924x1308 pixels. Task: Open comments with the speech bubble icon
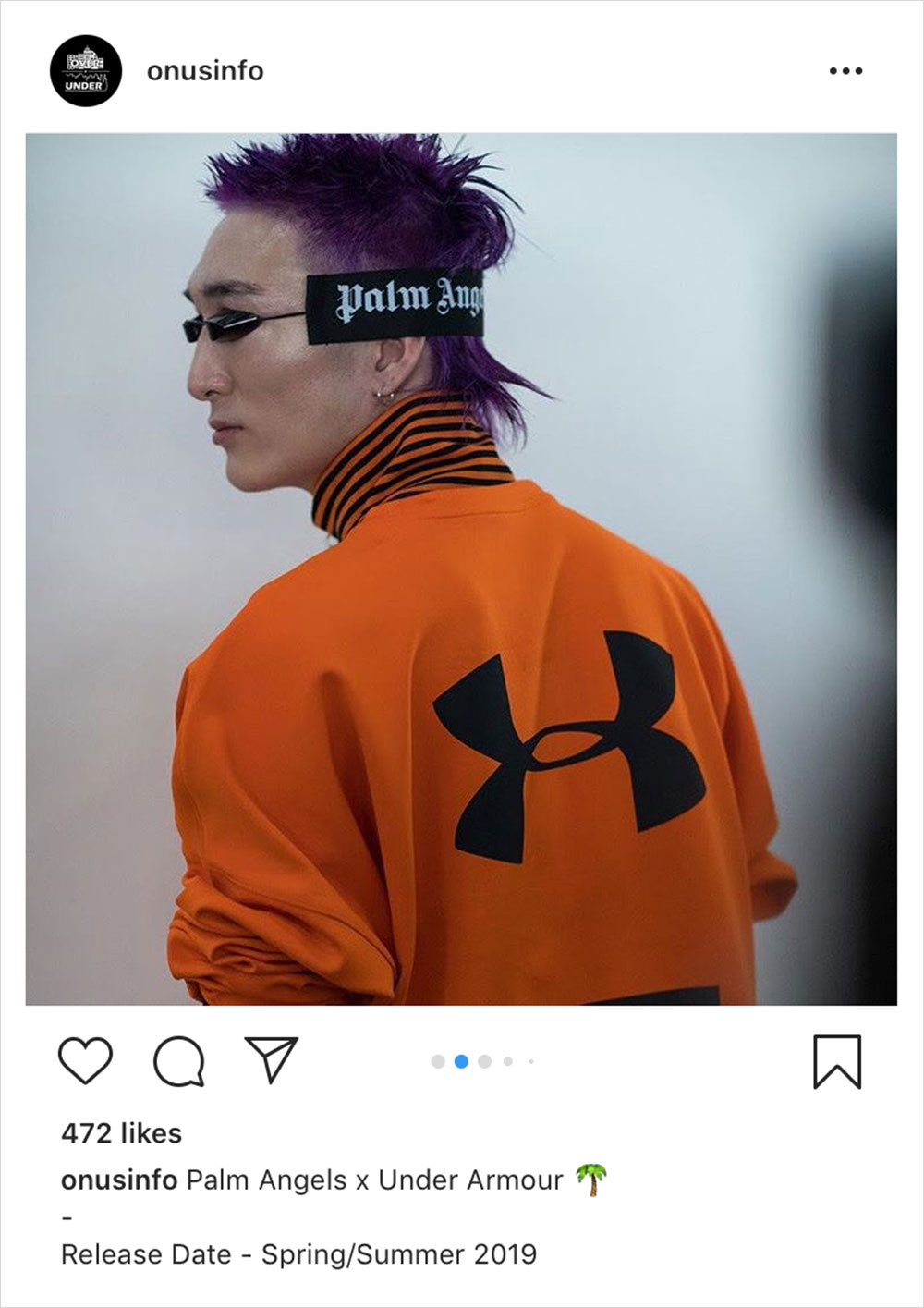[178, 1060]
